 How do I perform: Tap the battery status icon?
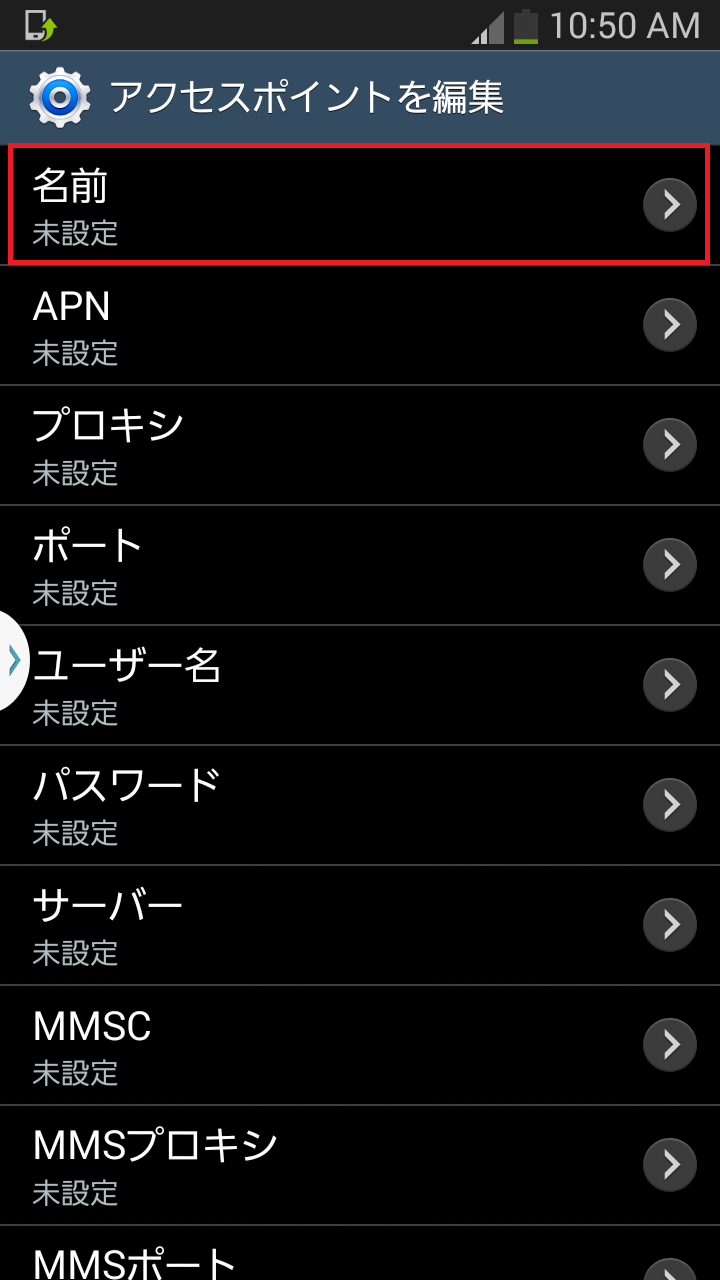523,24
